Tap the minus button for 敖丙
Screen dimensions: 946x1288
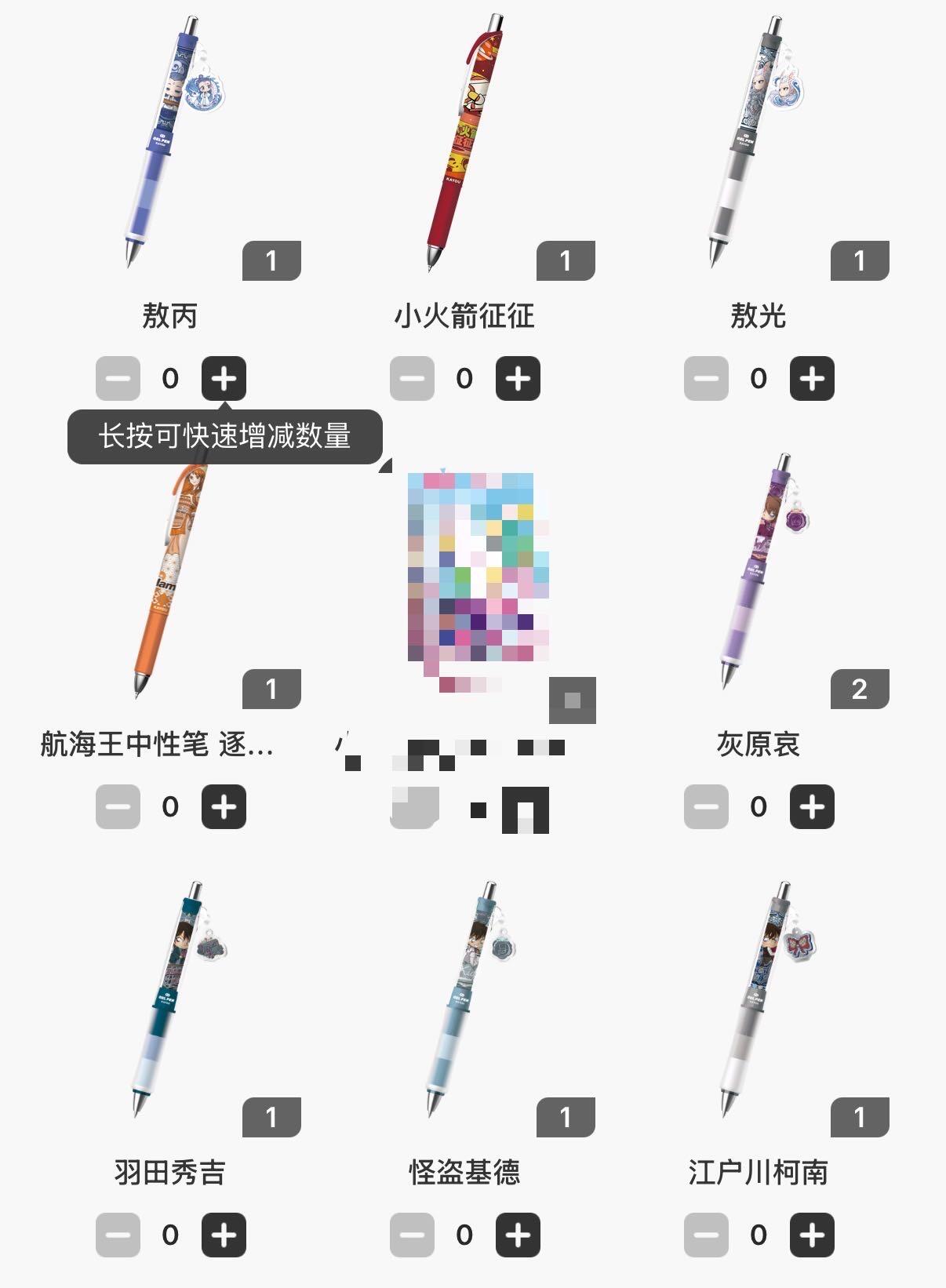(x=118, y=379)
